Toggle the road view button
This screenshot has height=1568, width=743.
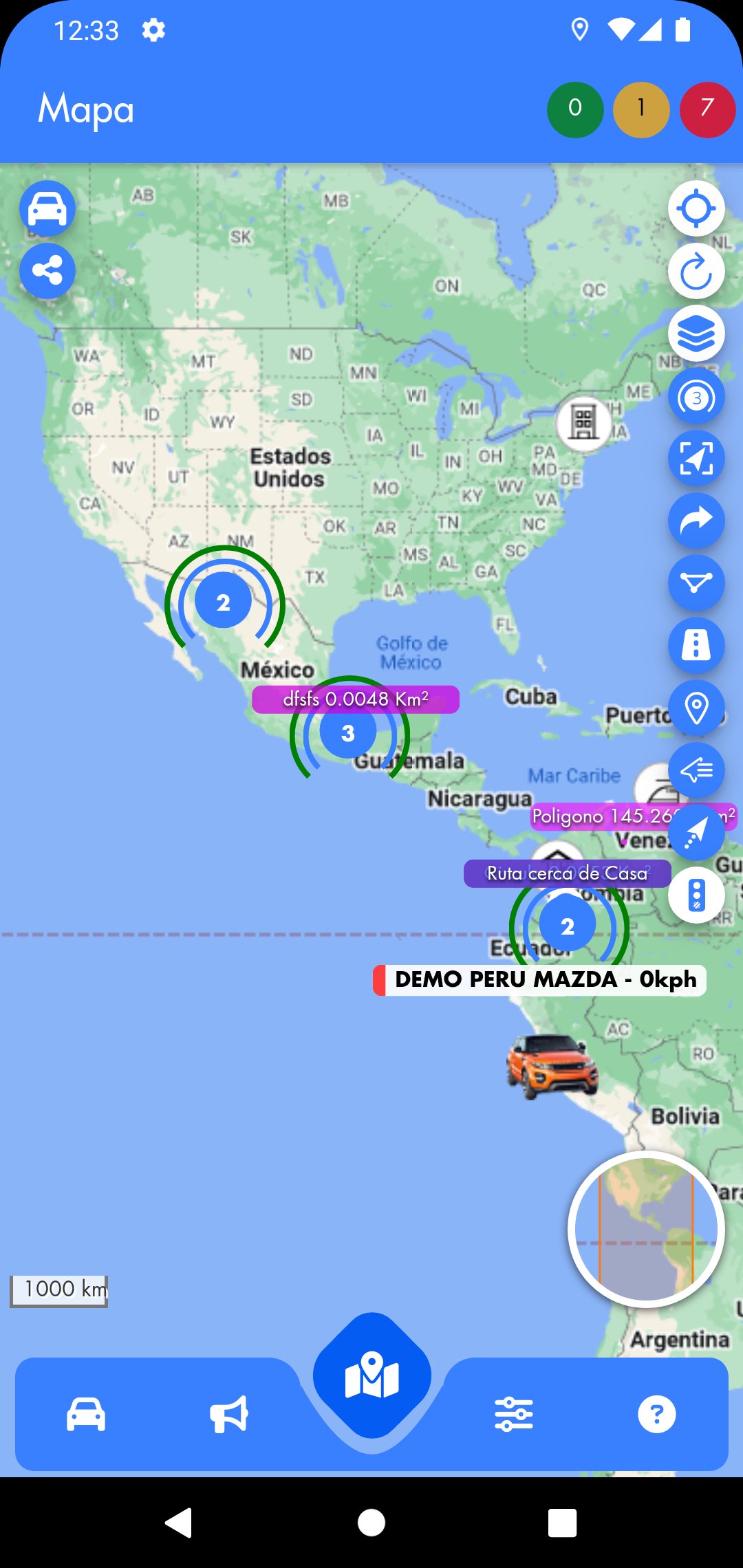point(696,646)
